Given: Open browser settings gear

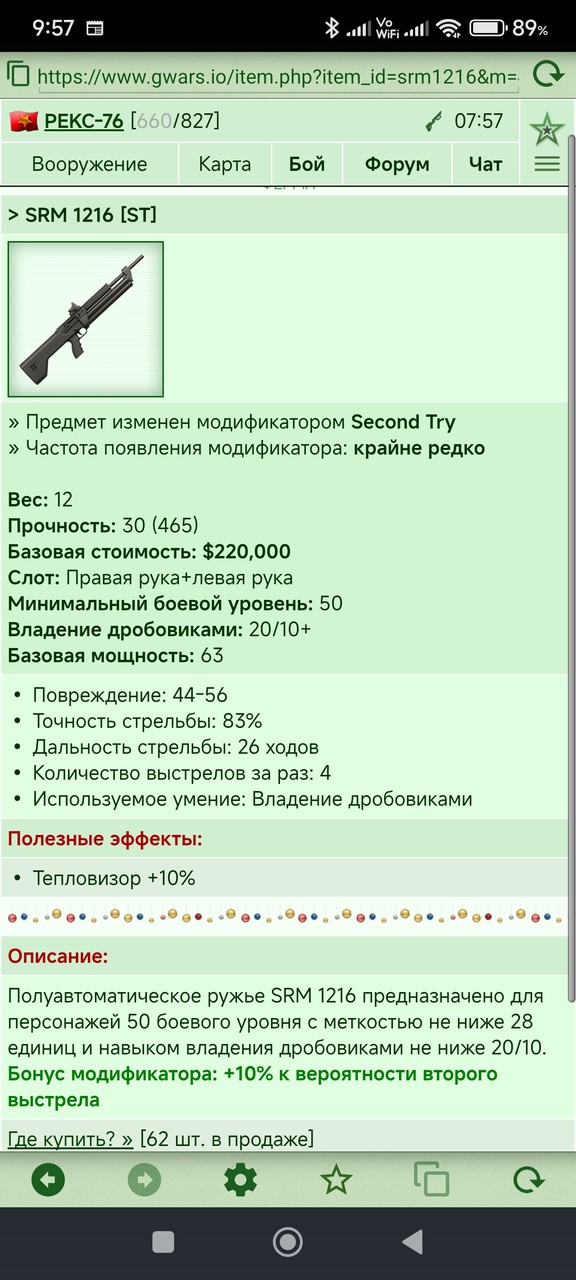Looking at the screenshot, I should (240, 1180).
